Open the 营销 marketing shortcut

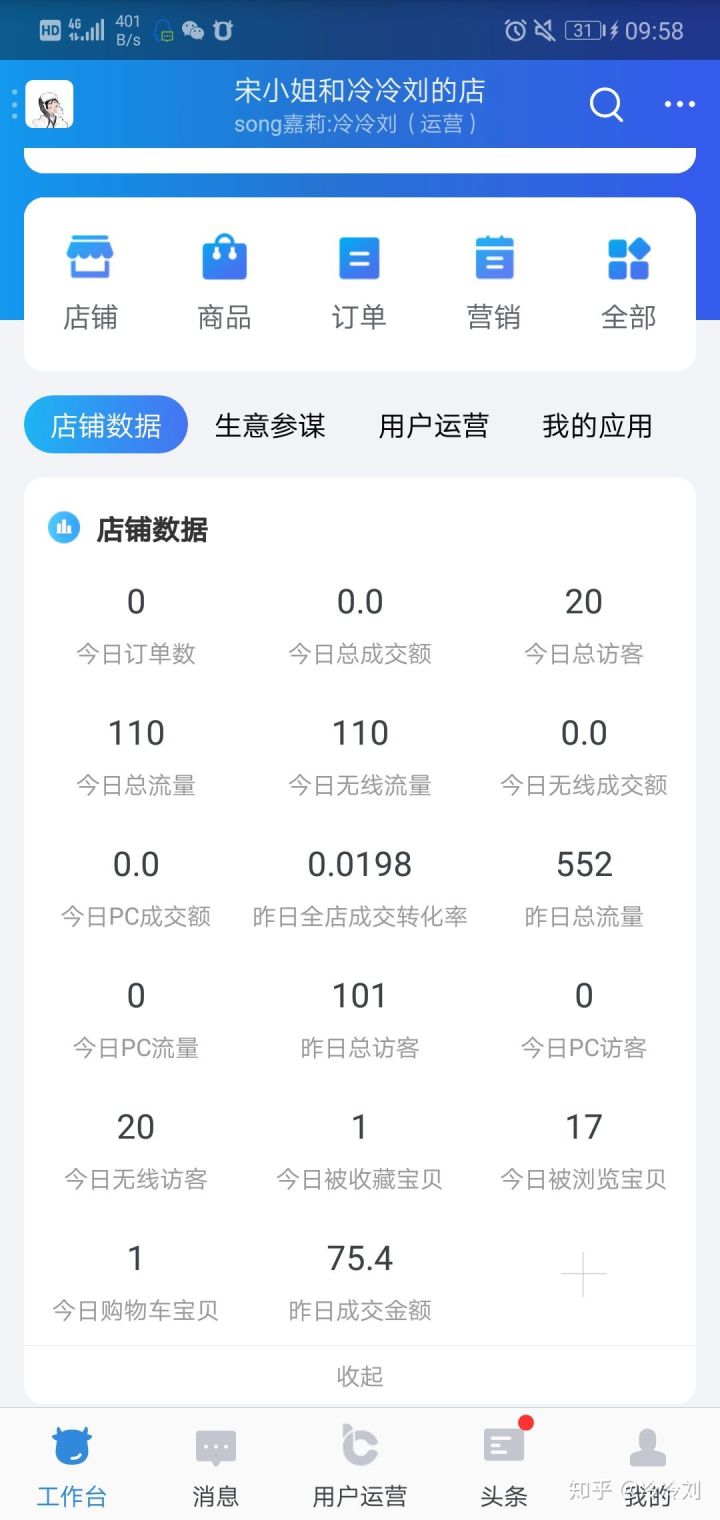coord(494,283)
